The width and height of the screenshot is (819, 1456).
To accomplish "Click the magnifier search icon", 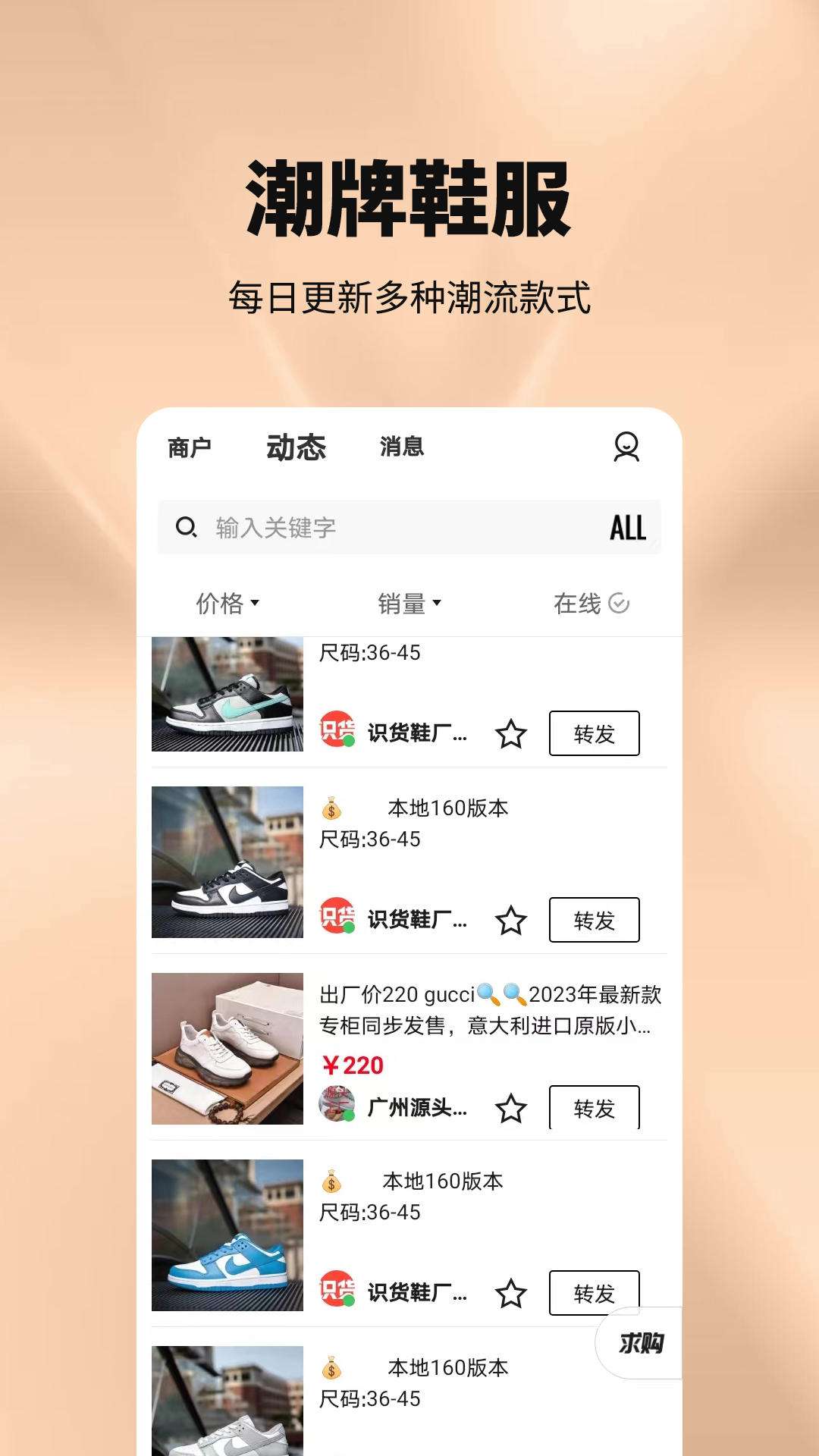I will (x=186, y=527).
